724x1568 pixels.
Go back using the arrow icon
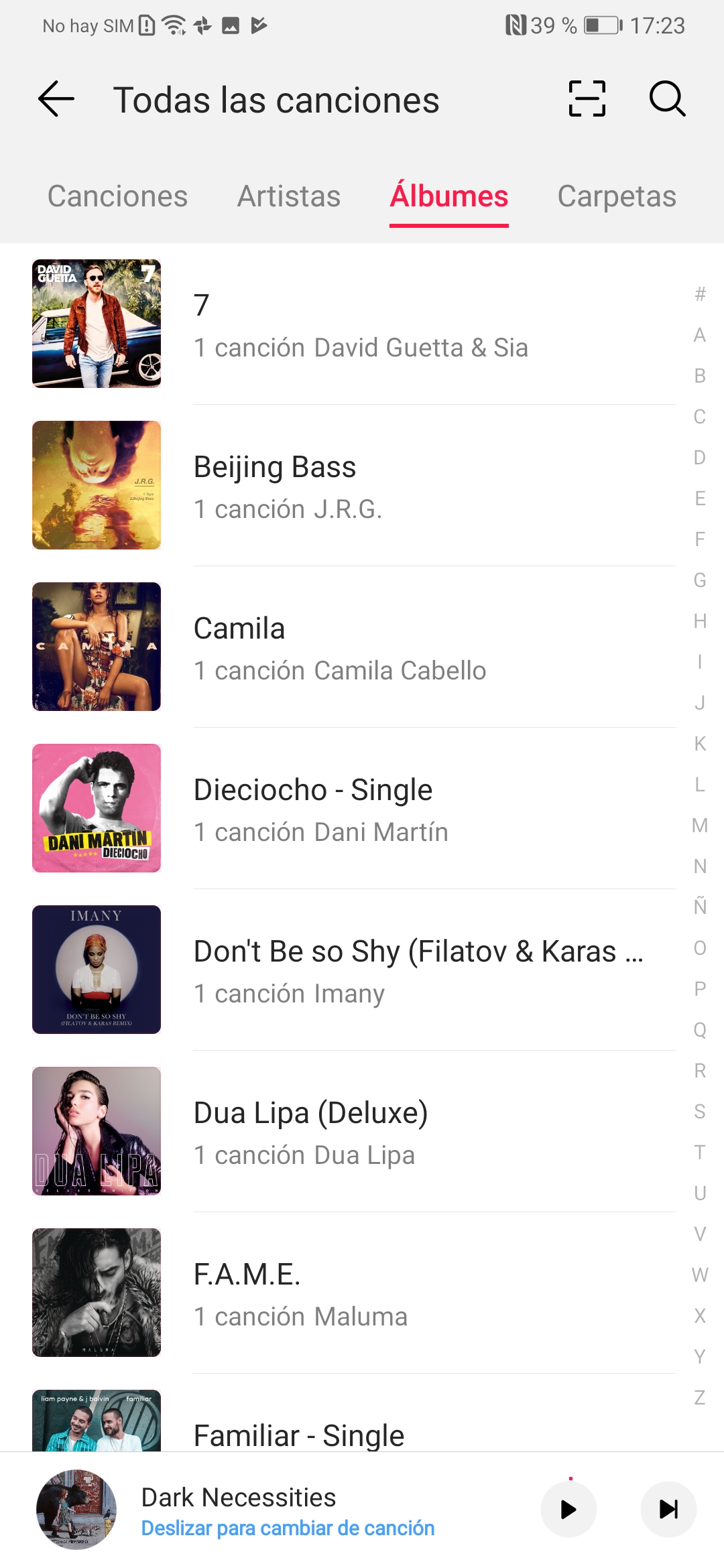click(x=56, y=99)
